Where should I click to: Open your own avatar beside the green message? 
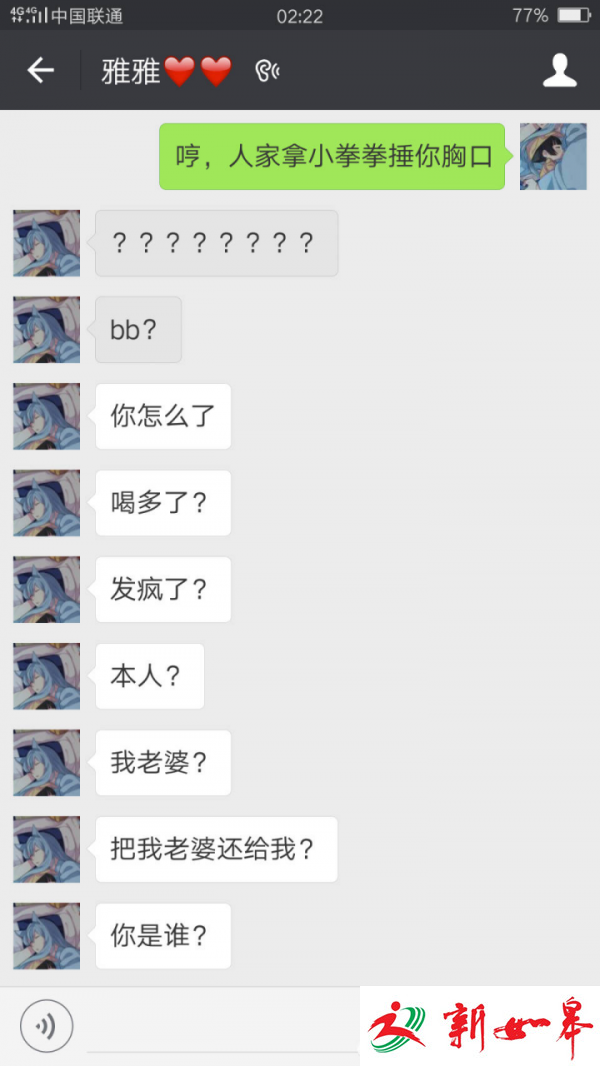point(553,156)
